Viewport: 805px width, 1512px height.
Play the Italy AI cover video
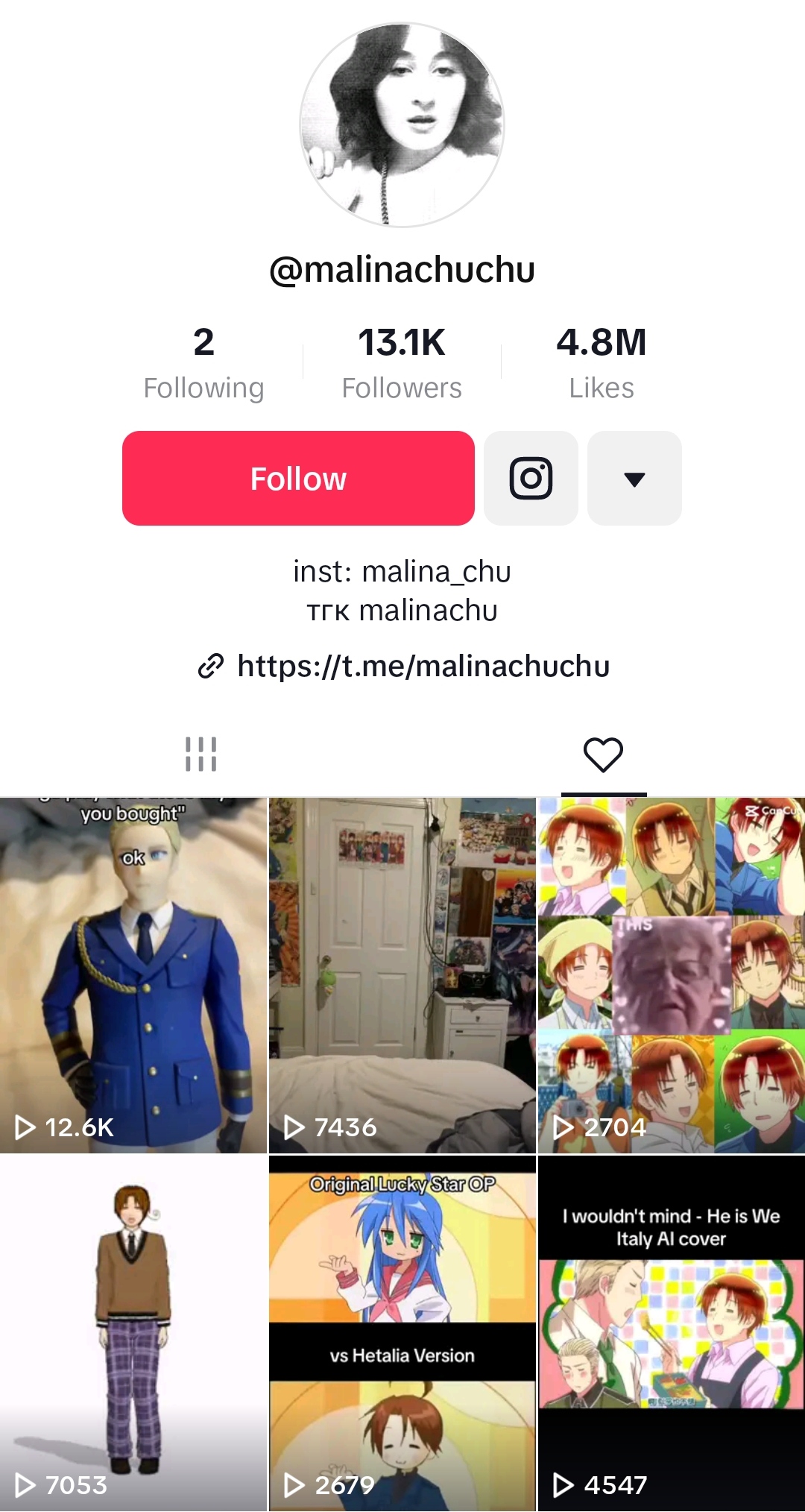(672, 1334)
